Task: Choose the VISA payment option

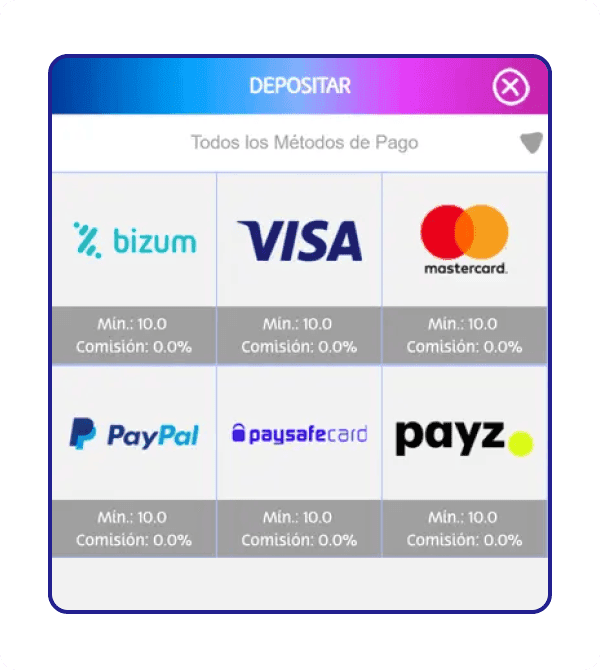Action: (299, 241)
